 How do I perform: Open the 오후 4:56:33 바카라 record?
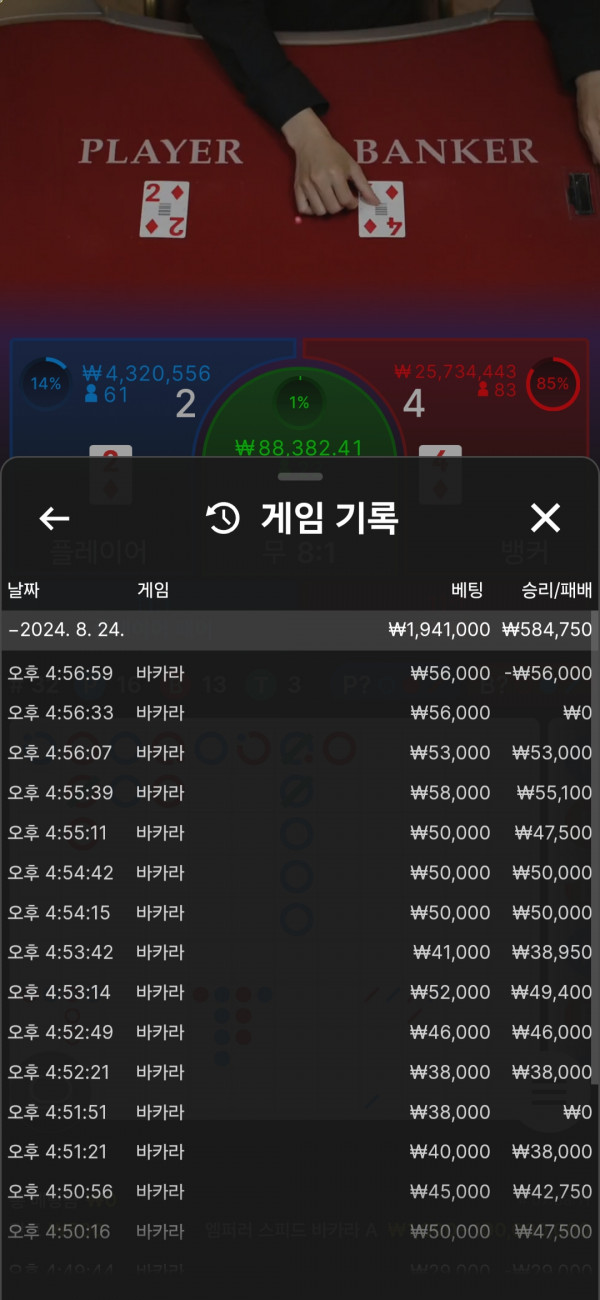click(x=300, y=713)
